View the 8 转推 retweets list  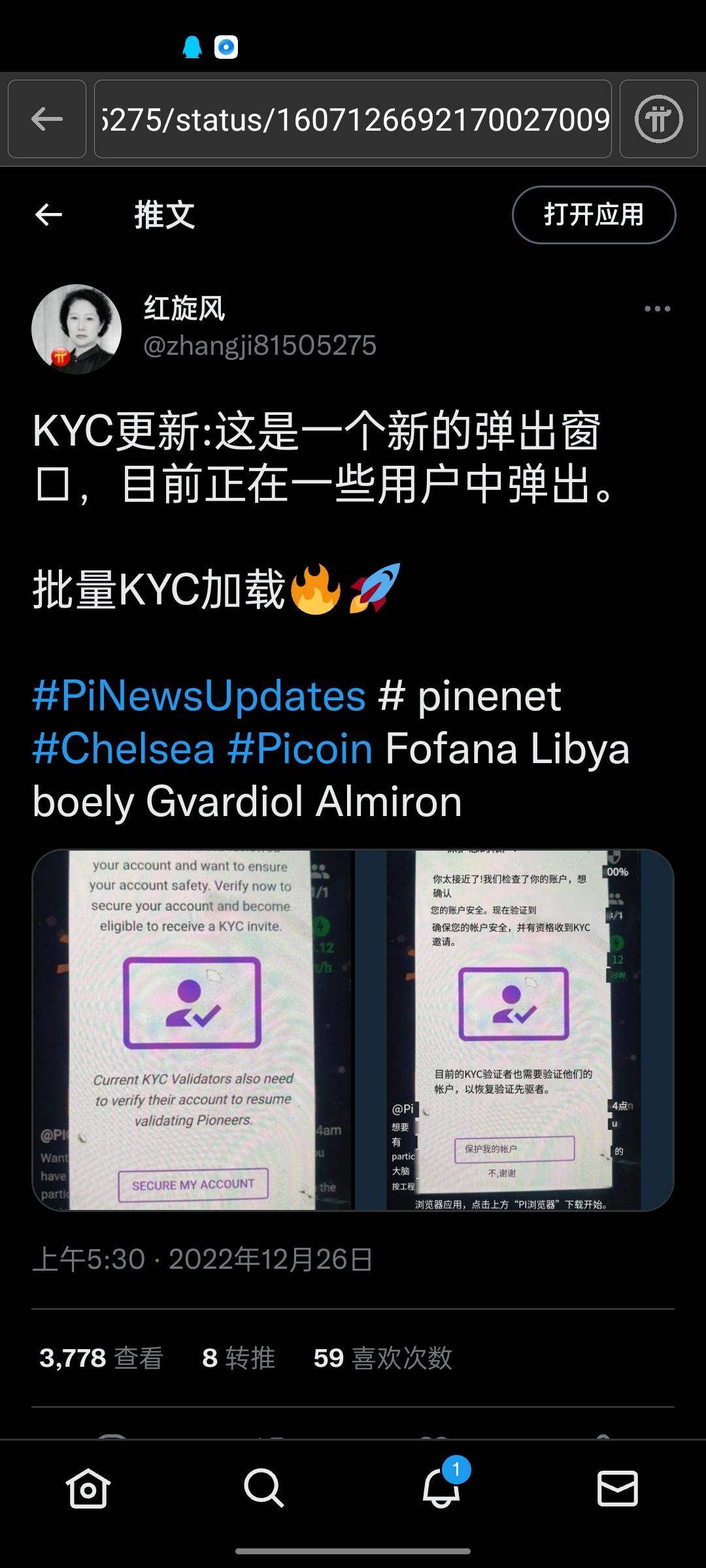pos(239,1358)
